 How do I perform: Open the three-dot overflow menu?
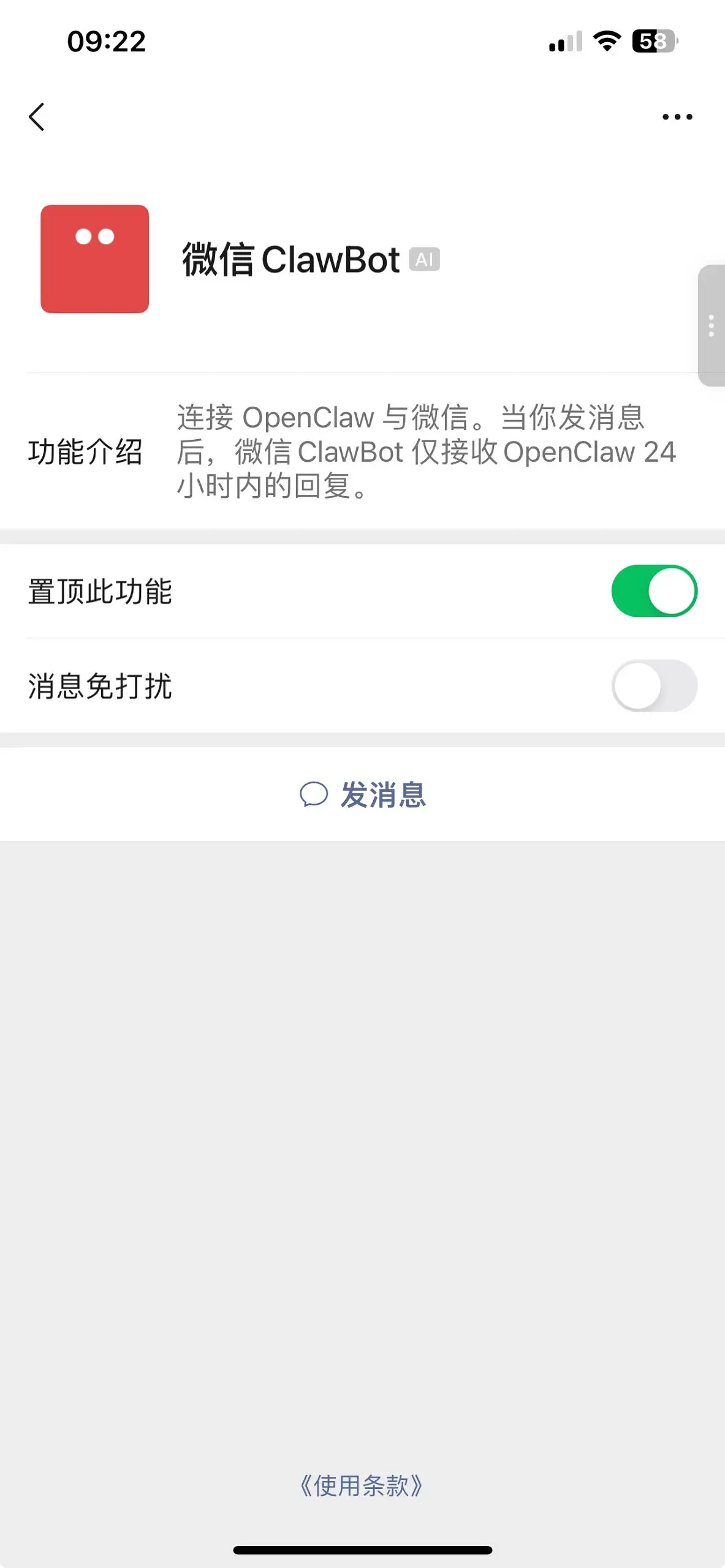(x=677, y=116)
